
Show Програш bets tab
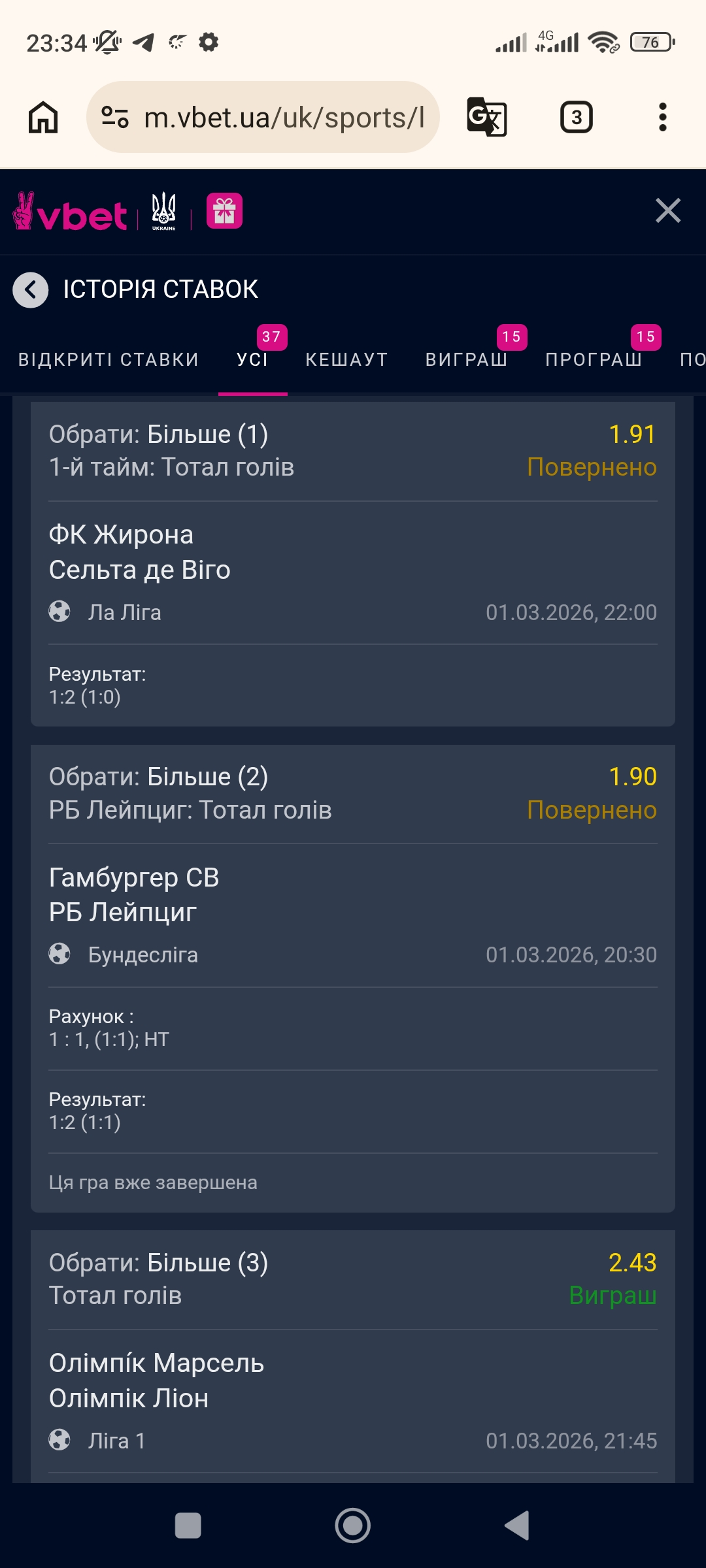[x=594, y=360]
